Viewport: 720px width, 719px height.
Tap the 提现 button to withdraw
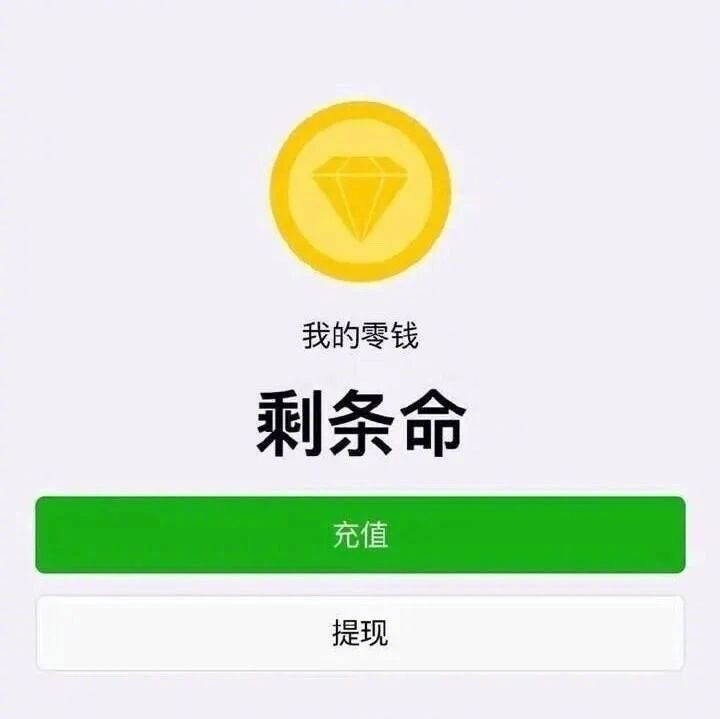coord(360,633)
